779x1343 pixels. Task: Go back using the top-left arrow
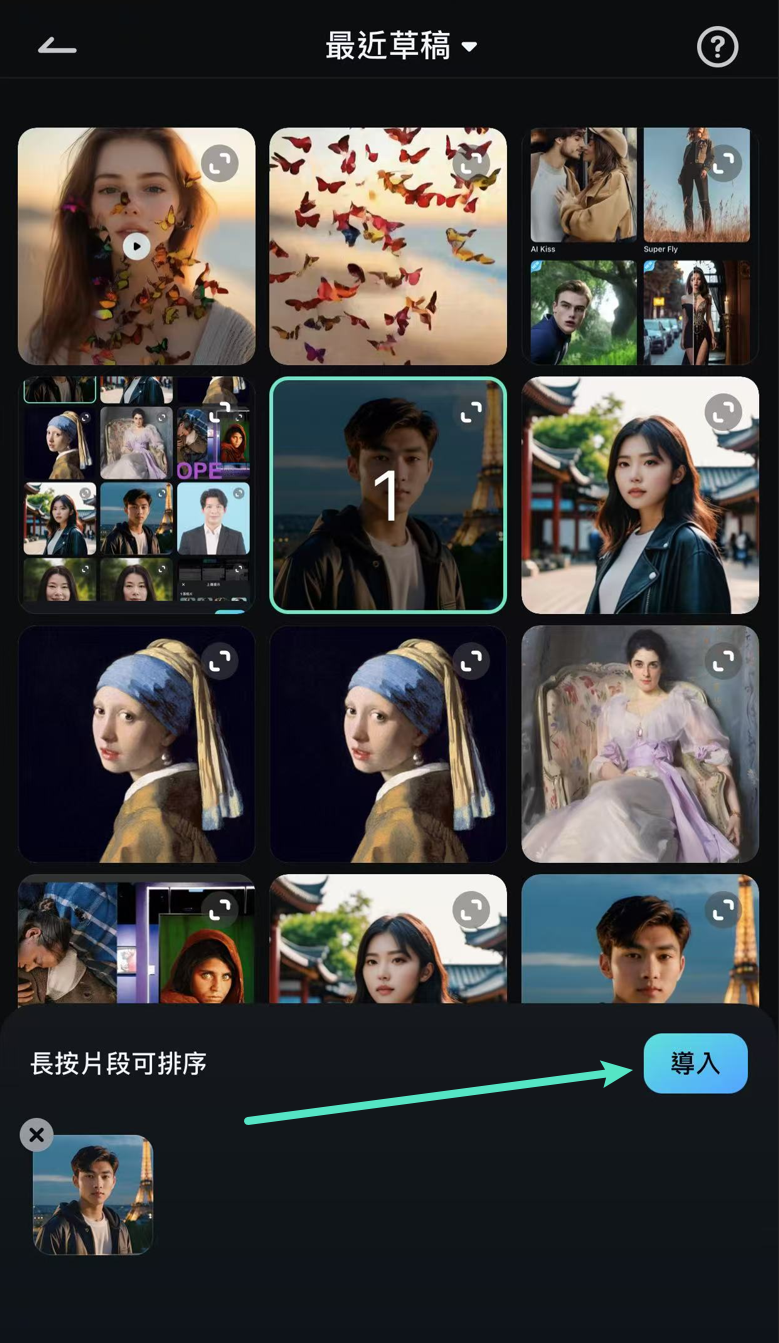point(57,47)
